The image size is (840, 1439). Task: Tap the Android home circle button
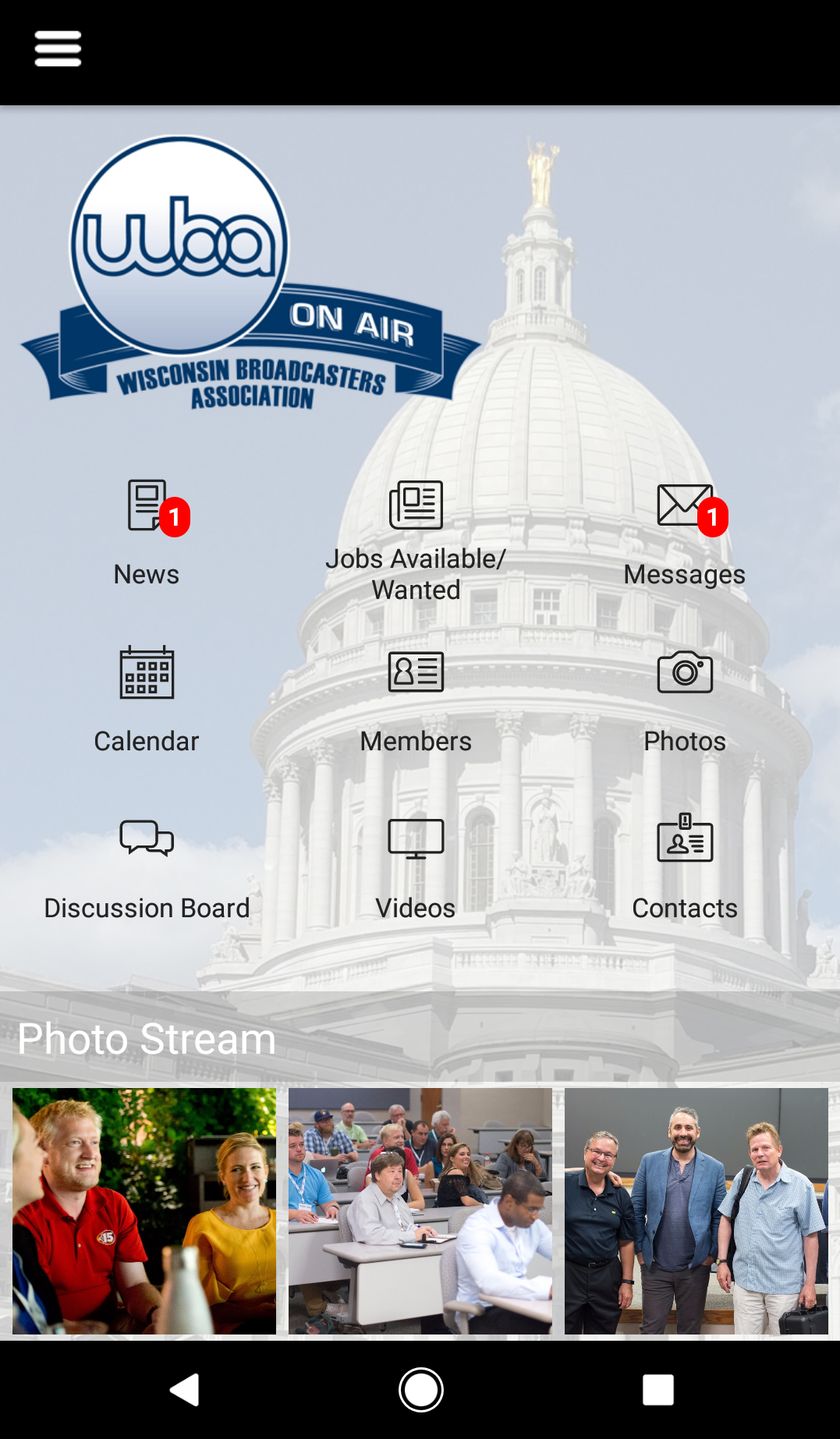point(420,1391)
